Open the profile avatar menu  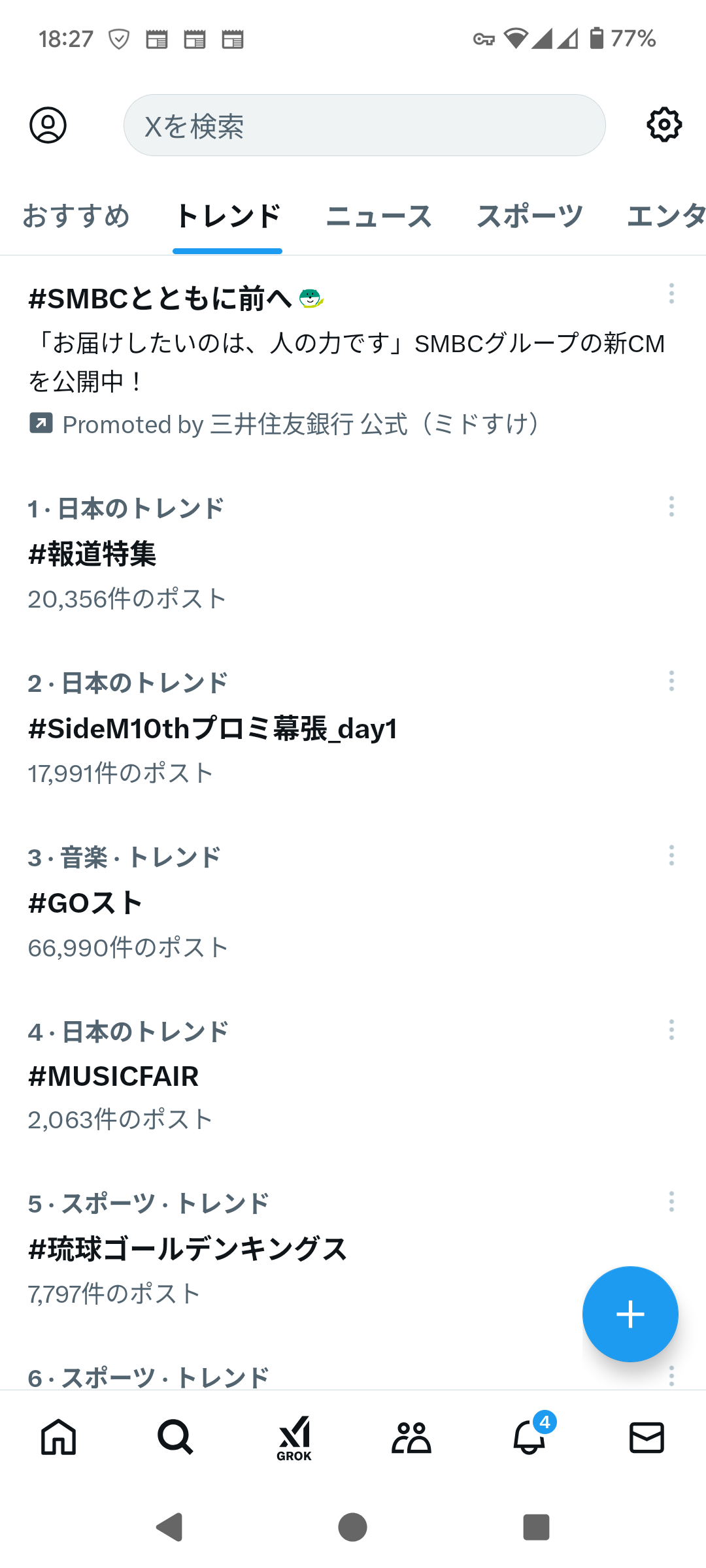(x=48, y=125)
